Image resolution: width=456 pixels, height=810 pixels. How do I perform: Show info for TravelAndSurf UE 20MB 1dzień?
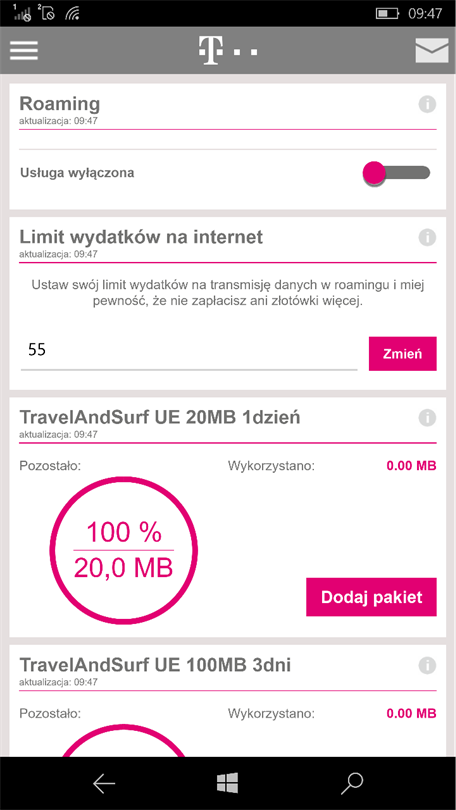[427, 417]
